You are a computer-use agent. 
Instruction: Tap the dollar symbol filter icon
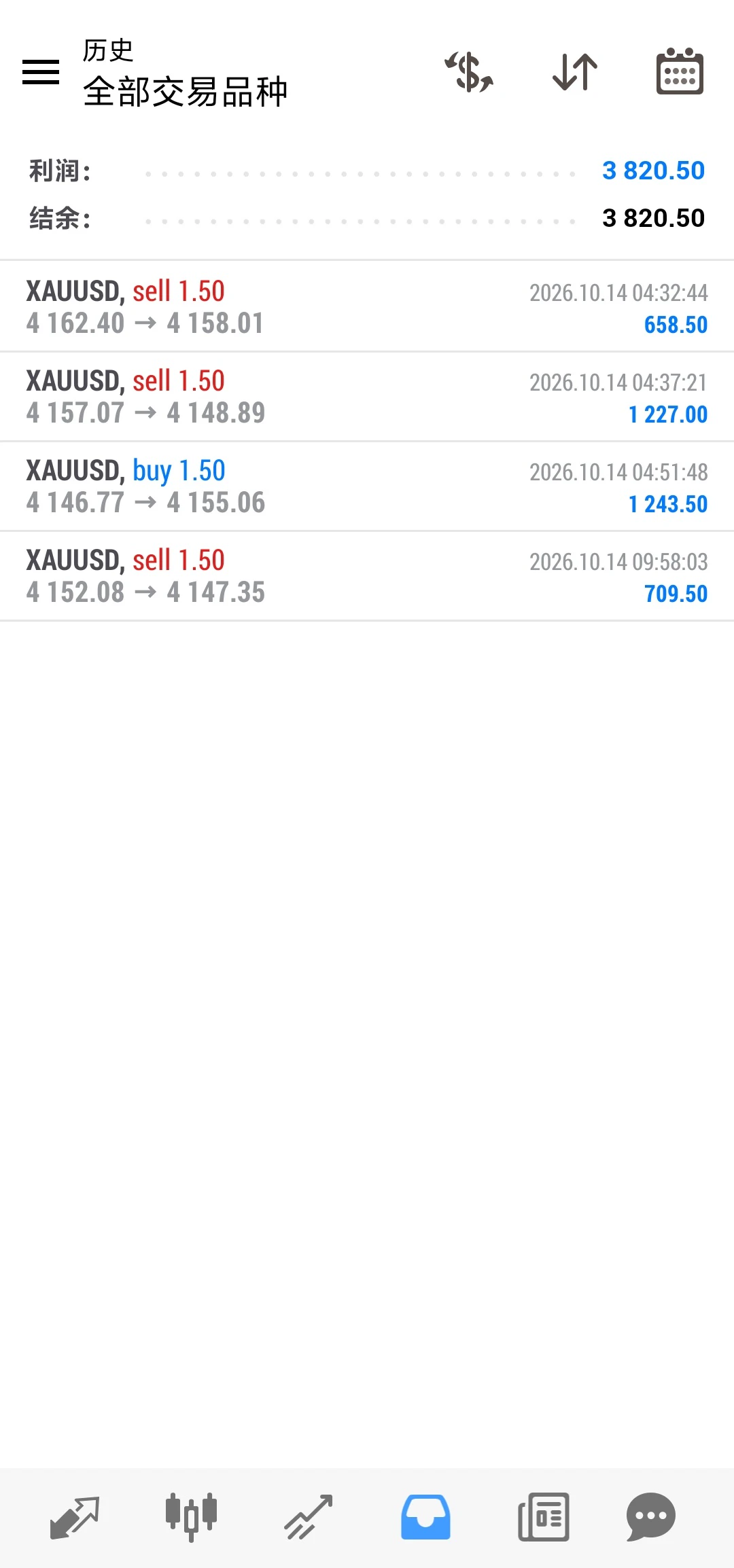(x=469, y=72)
